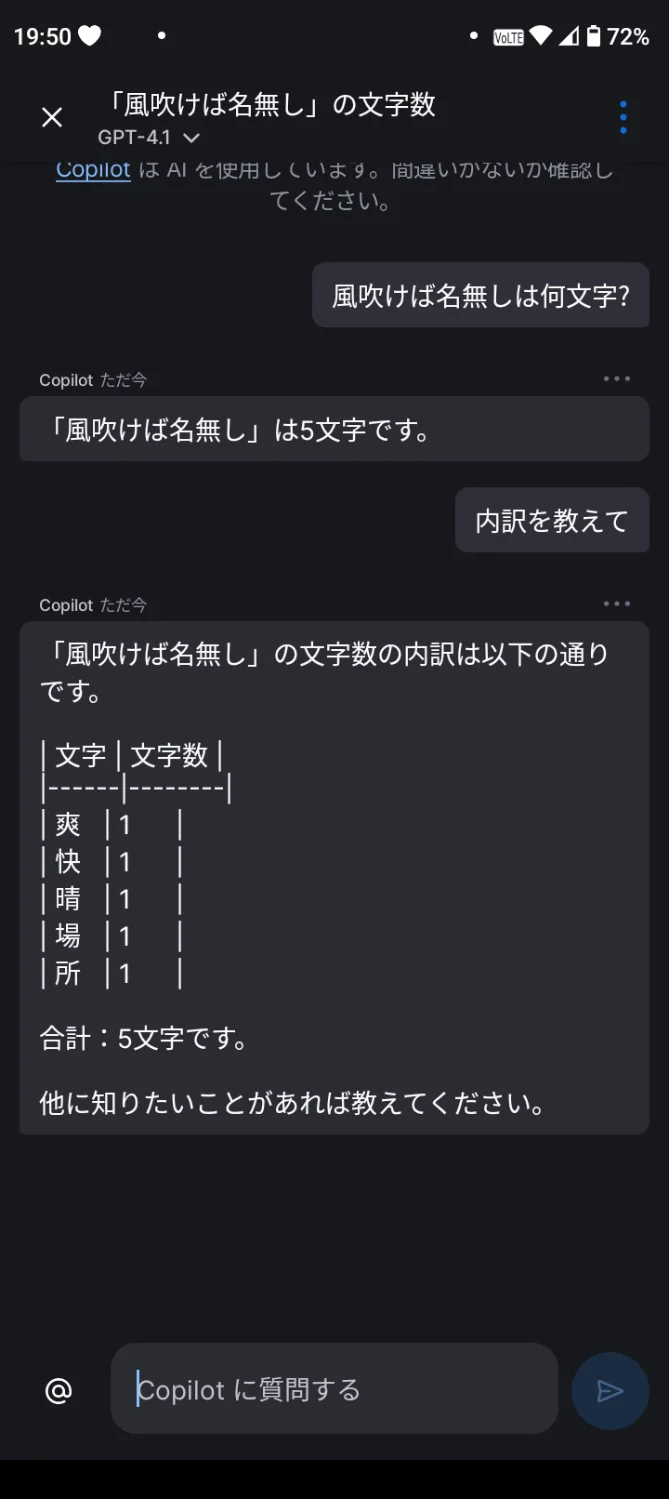
Task: Open the blue three-dot overflow menu
Action: 623,118
